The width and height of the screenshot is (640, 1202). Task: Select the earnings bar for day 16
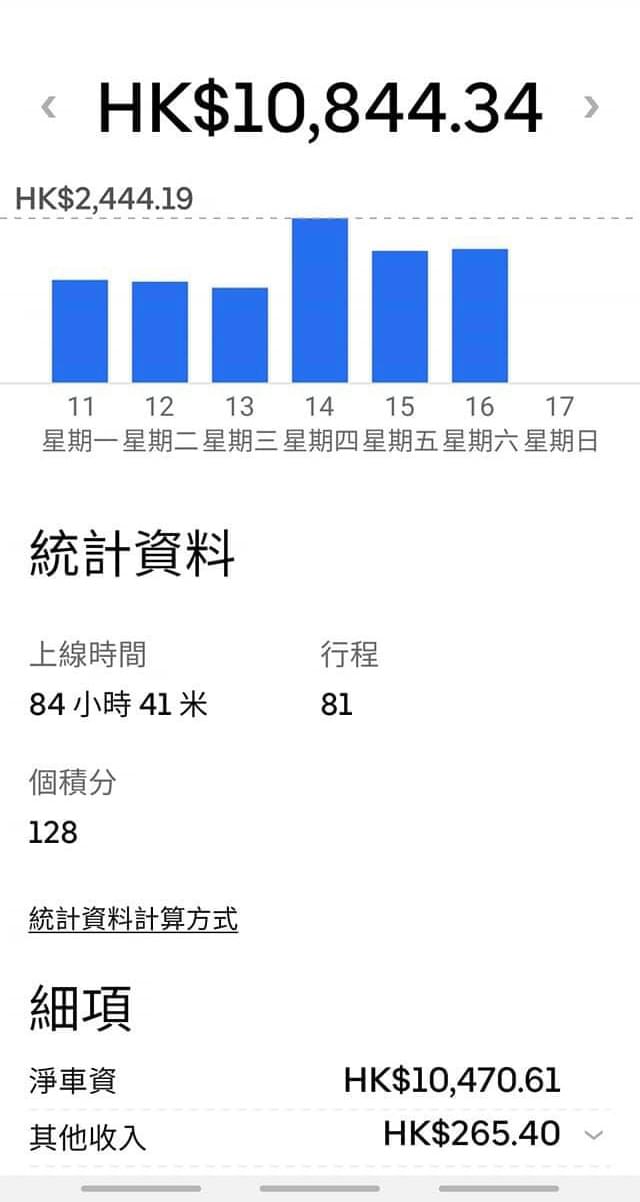tap(480, 315)
